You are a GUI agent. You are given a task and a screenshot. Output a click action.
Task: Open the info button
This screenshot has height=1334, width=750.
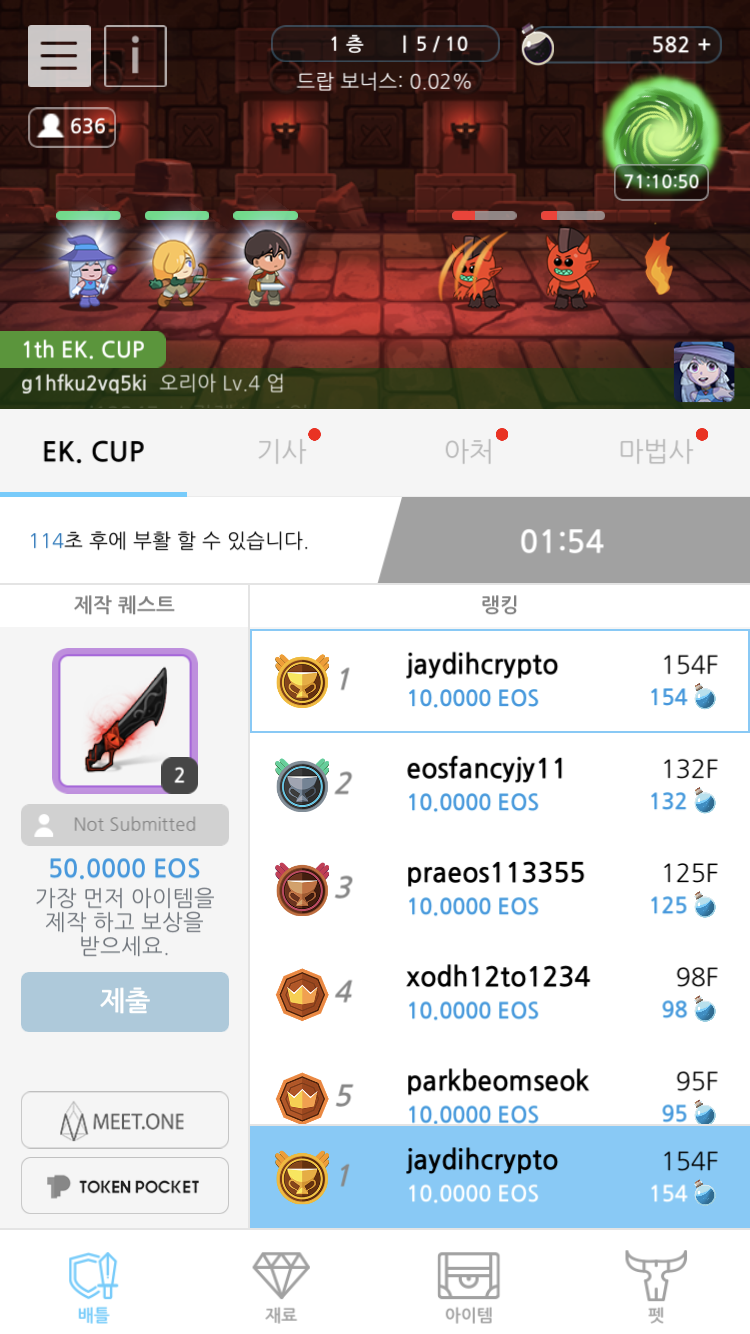[x=135, y=56]
